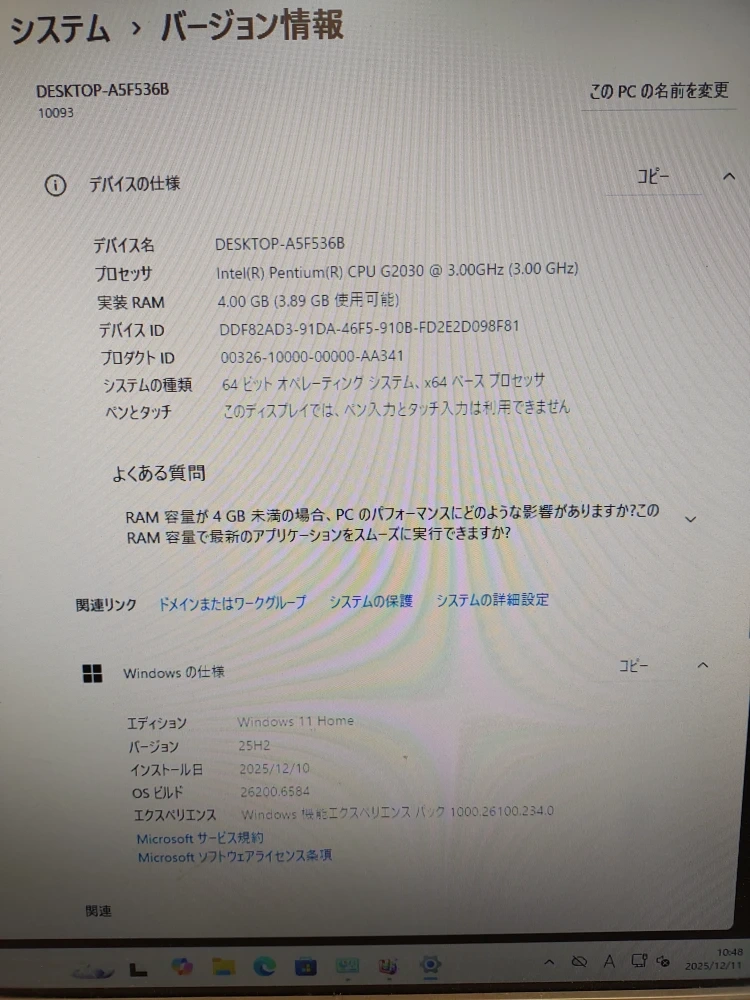Open Microsoft ソフトウェアライセンス条項

click(234, 857)
